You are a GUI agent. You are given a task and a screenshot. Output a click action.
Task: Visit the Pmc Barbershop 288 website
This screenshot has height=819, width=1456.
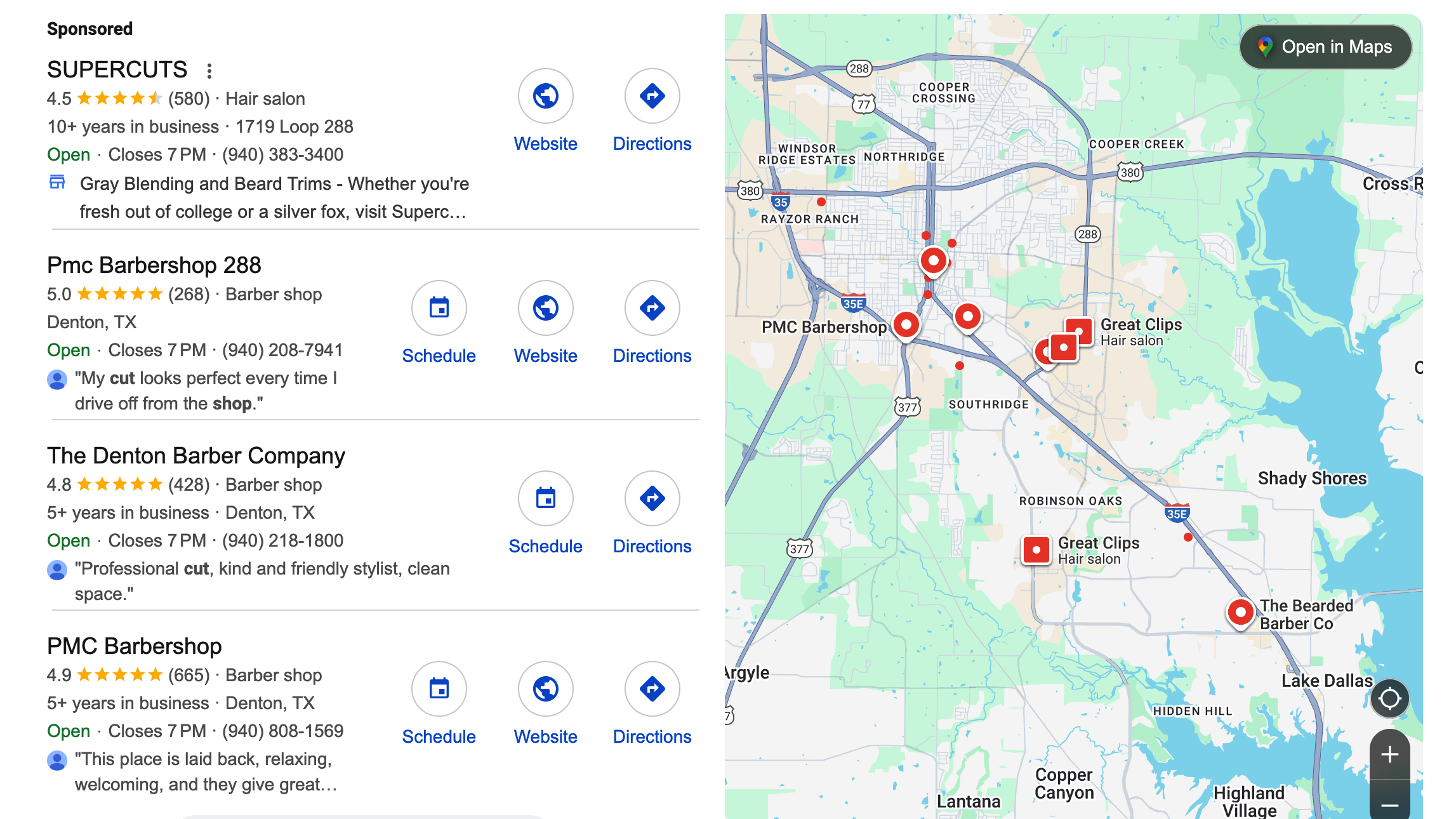click(x=545, y=309)
